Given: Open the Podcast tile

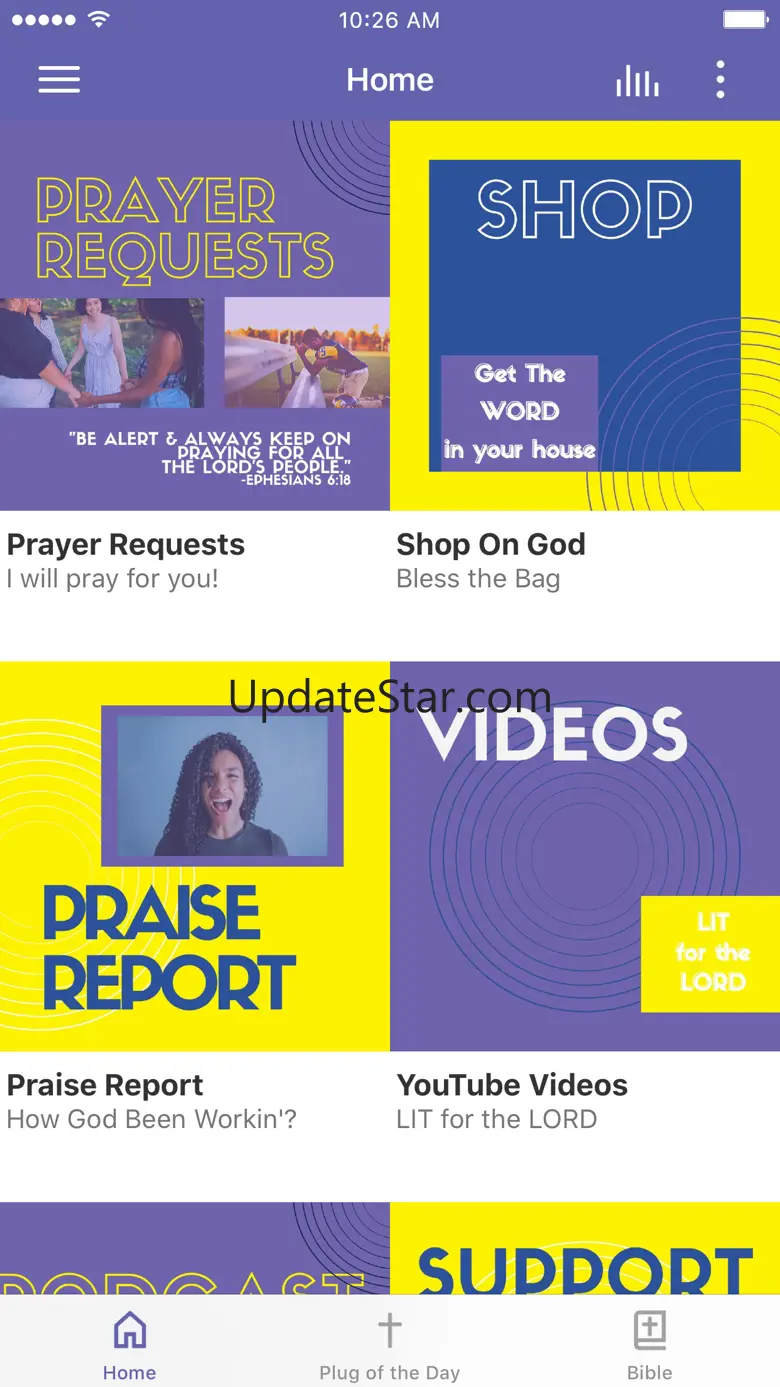Looking at the screenshot, I should click(195, 1250).
